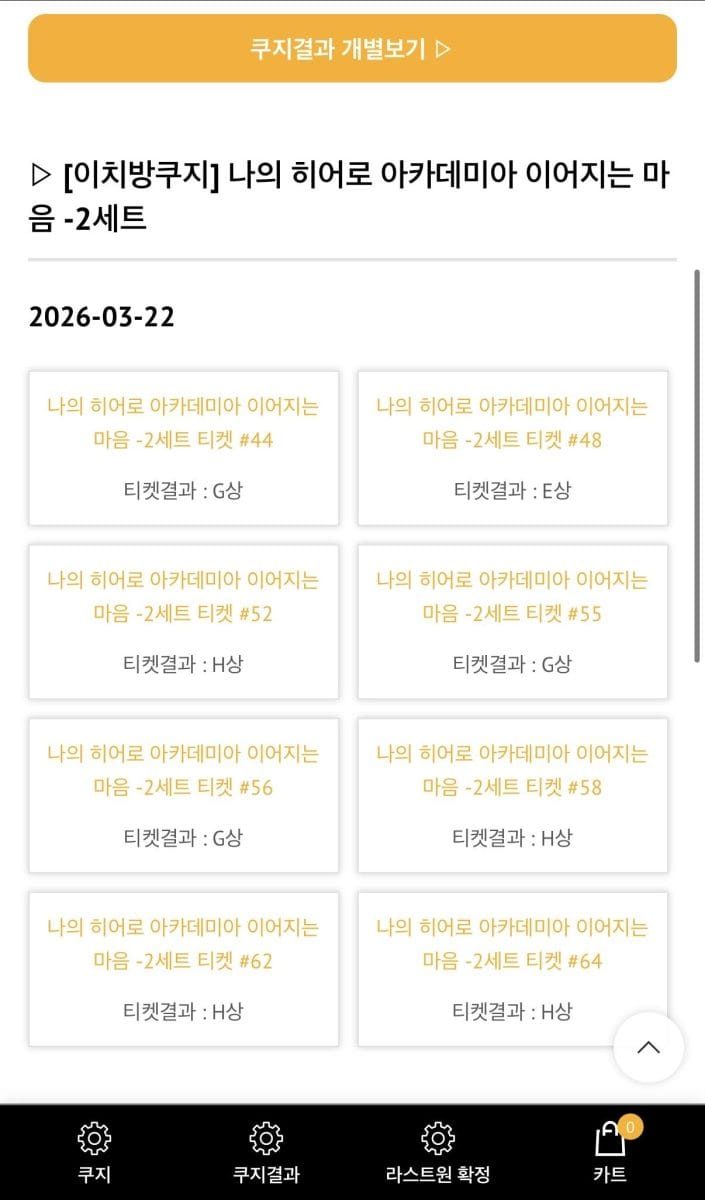
Task: Select ticket #52 result card
Action: coord(183,622)
